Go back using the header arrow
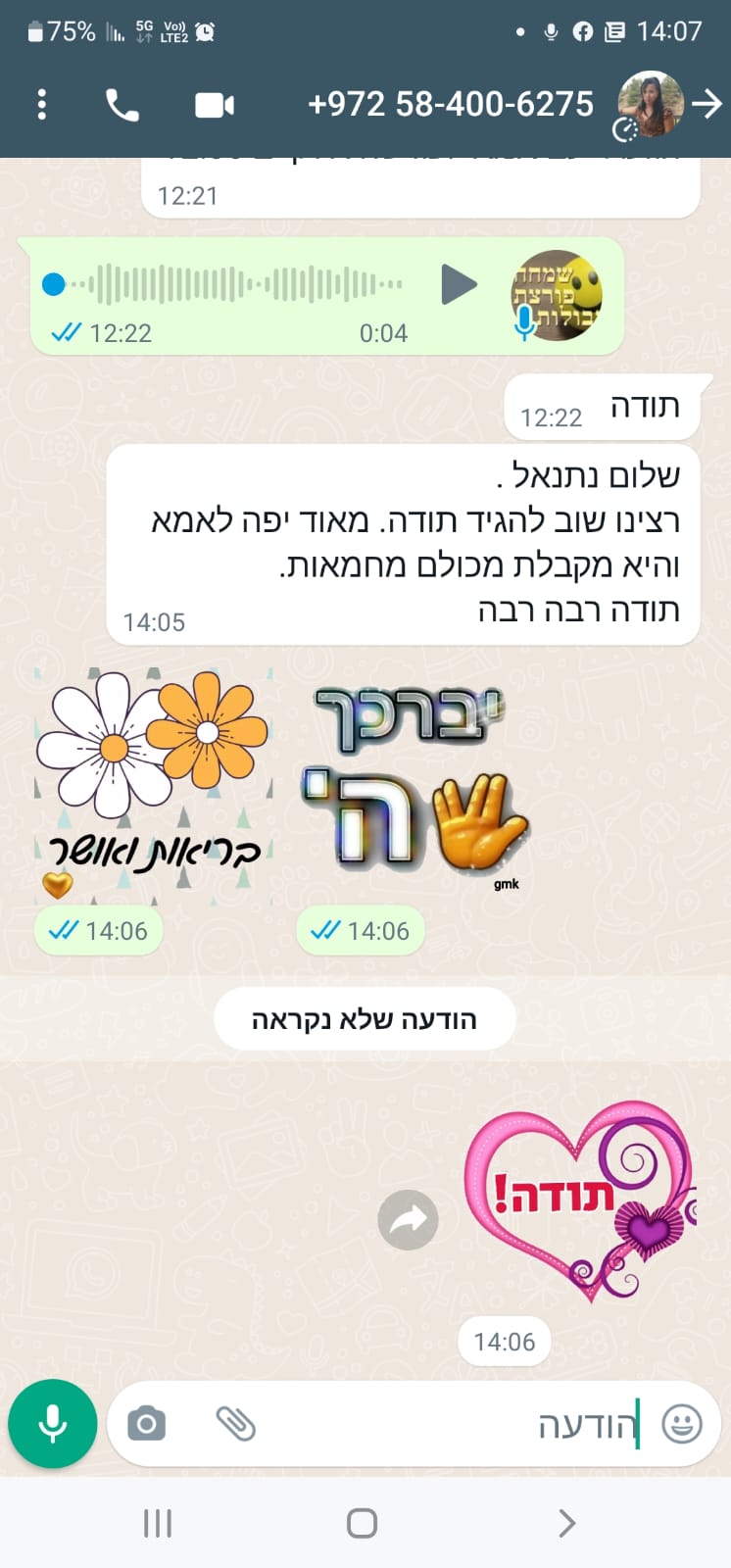This screenshot has width=731, height=1568. coord(707,104)
